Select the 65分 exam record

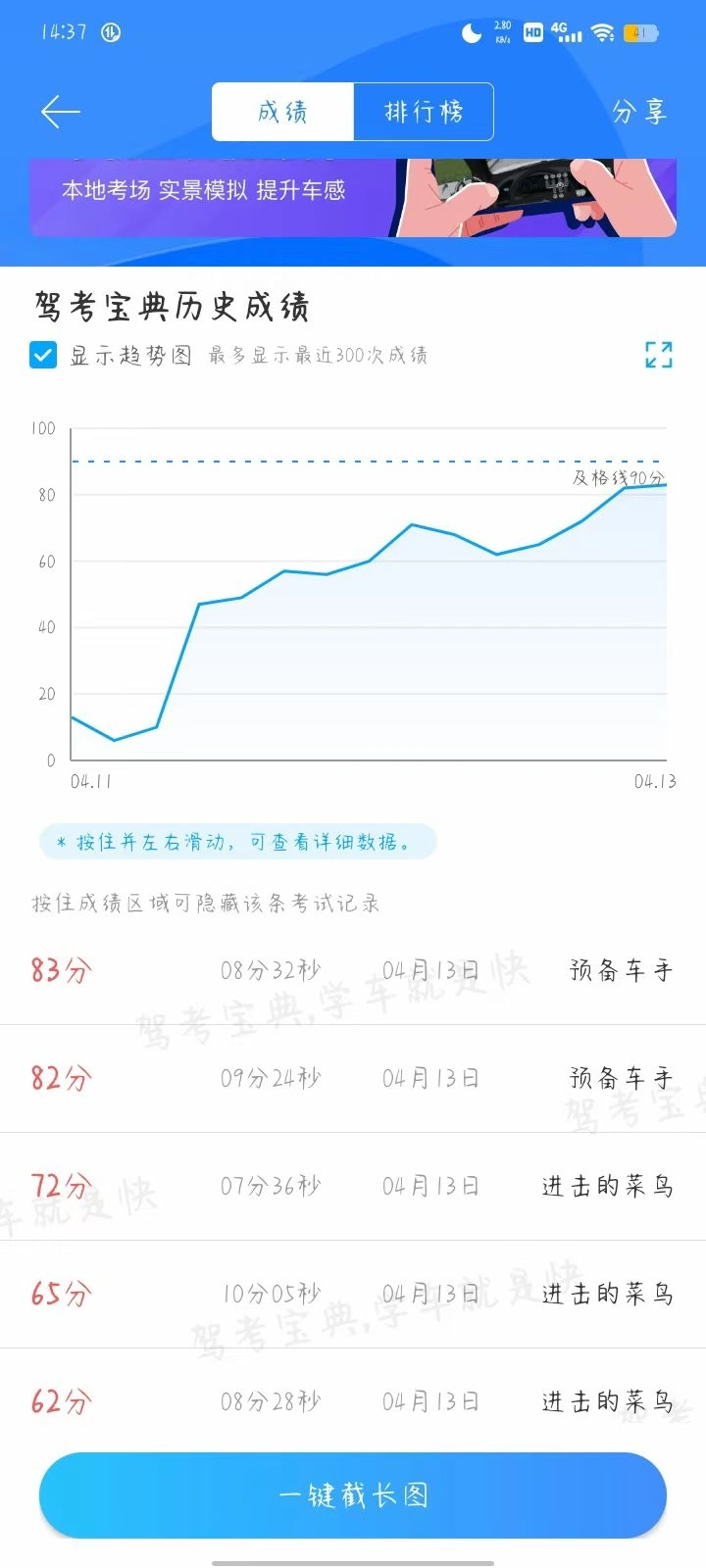pyautogui.click(x=353, y=1295)
